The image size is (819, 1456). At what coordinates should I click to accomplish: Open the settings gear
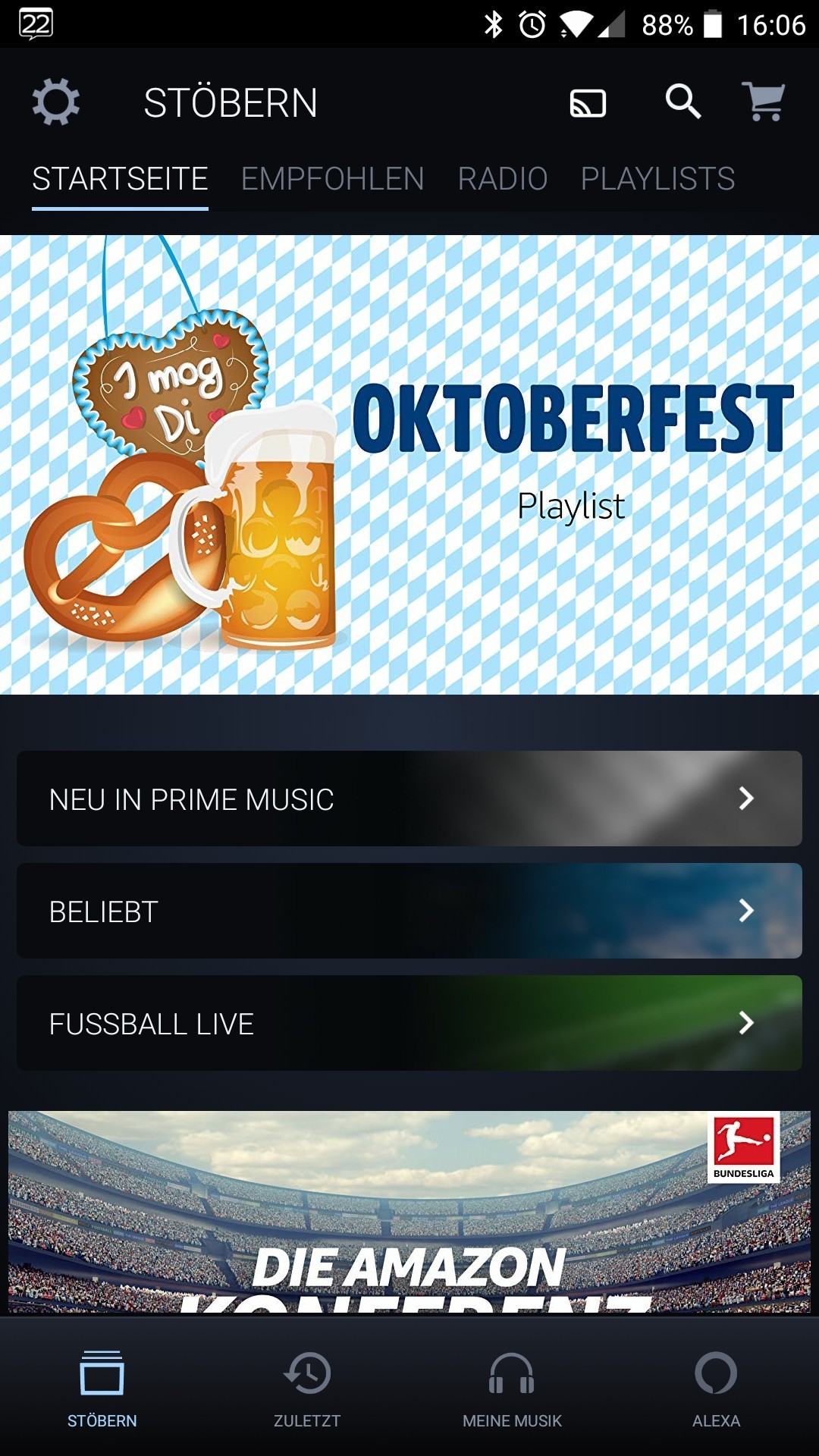(56, 102)
